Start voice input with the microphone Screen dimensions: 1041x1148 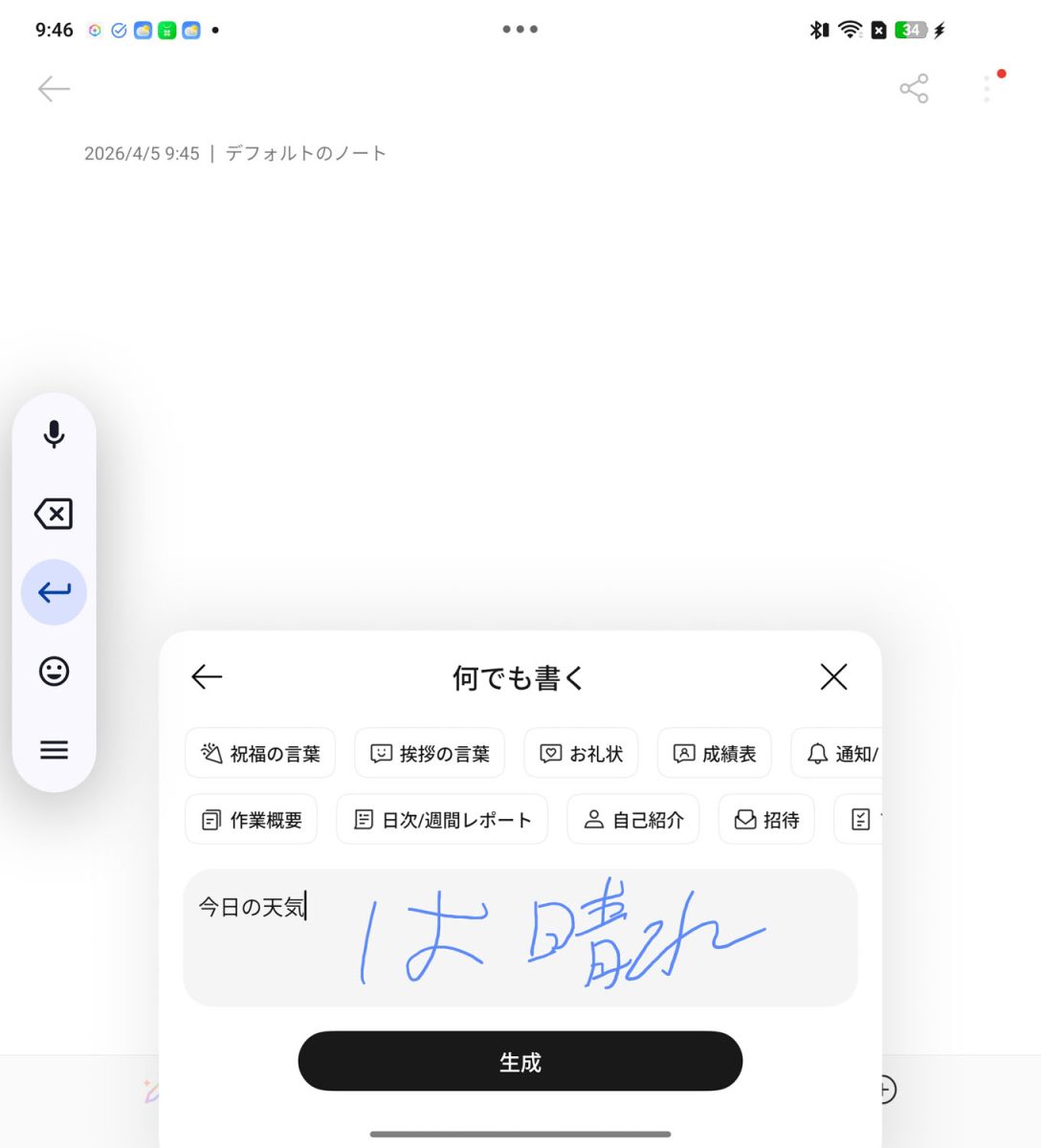pos(54,434)
